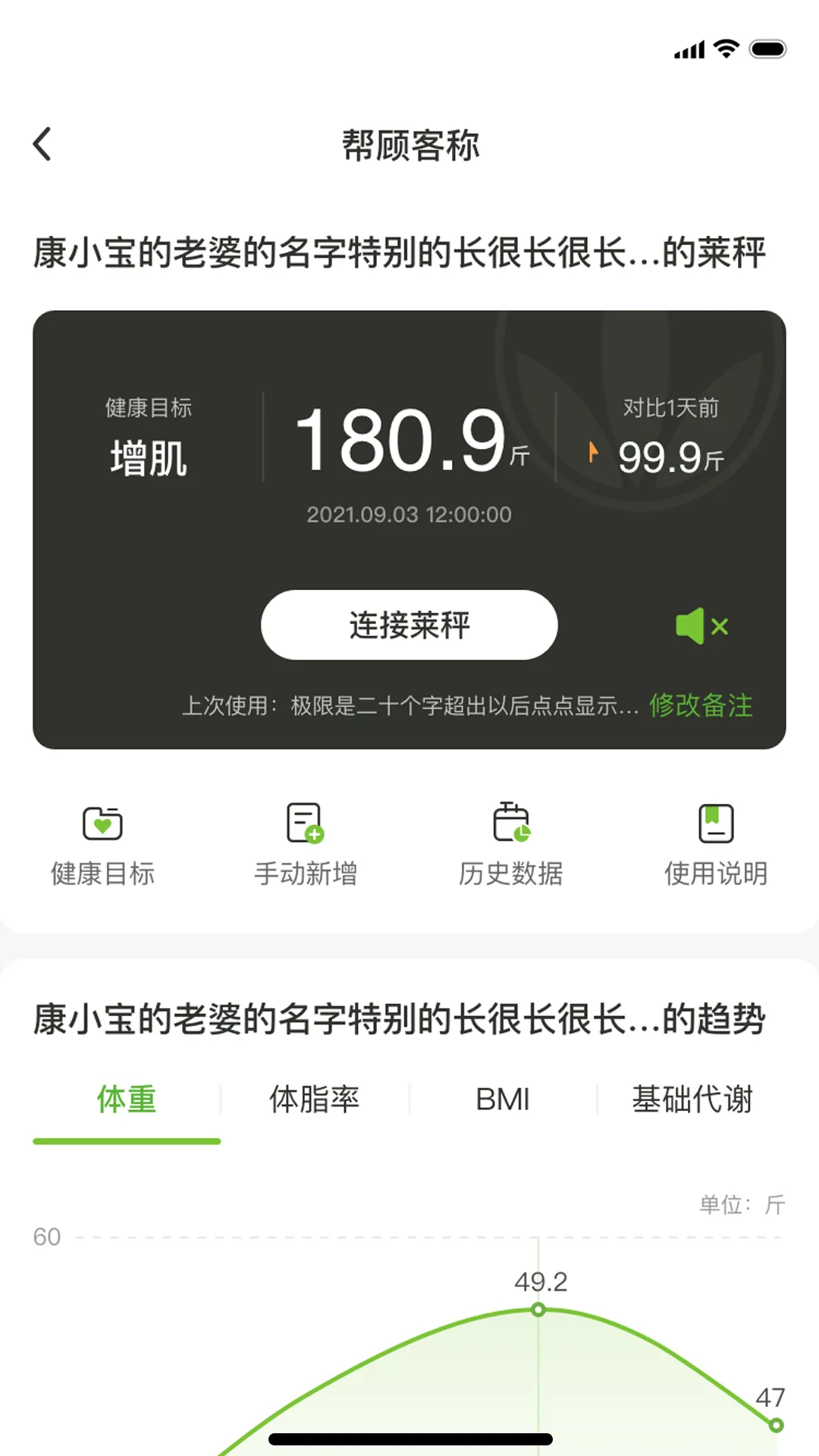Switch to the 体重 tab

click(x=127, y=1099)
